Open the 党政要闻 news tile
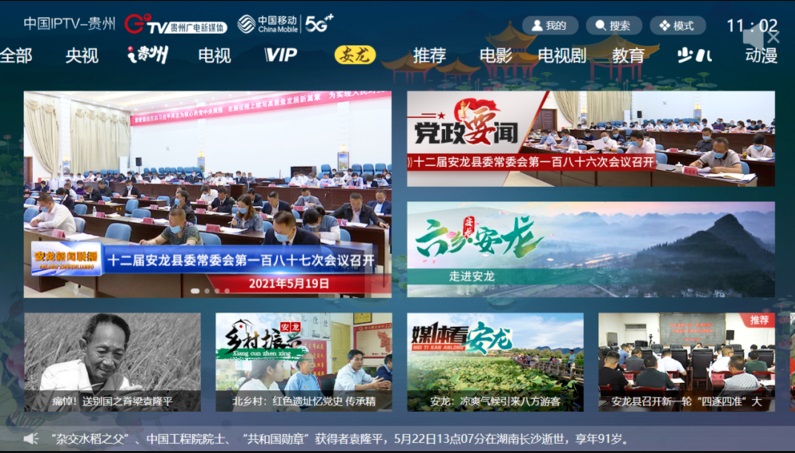The height and width of the screenshot is (453, 795). (x=590, y=138)
